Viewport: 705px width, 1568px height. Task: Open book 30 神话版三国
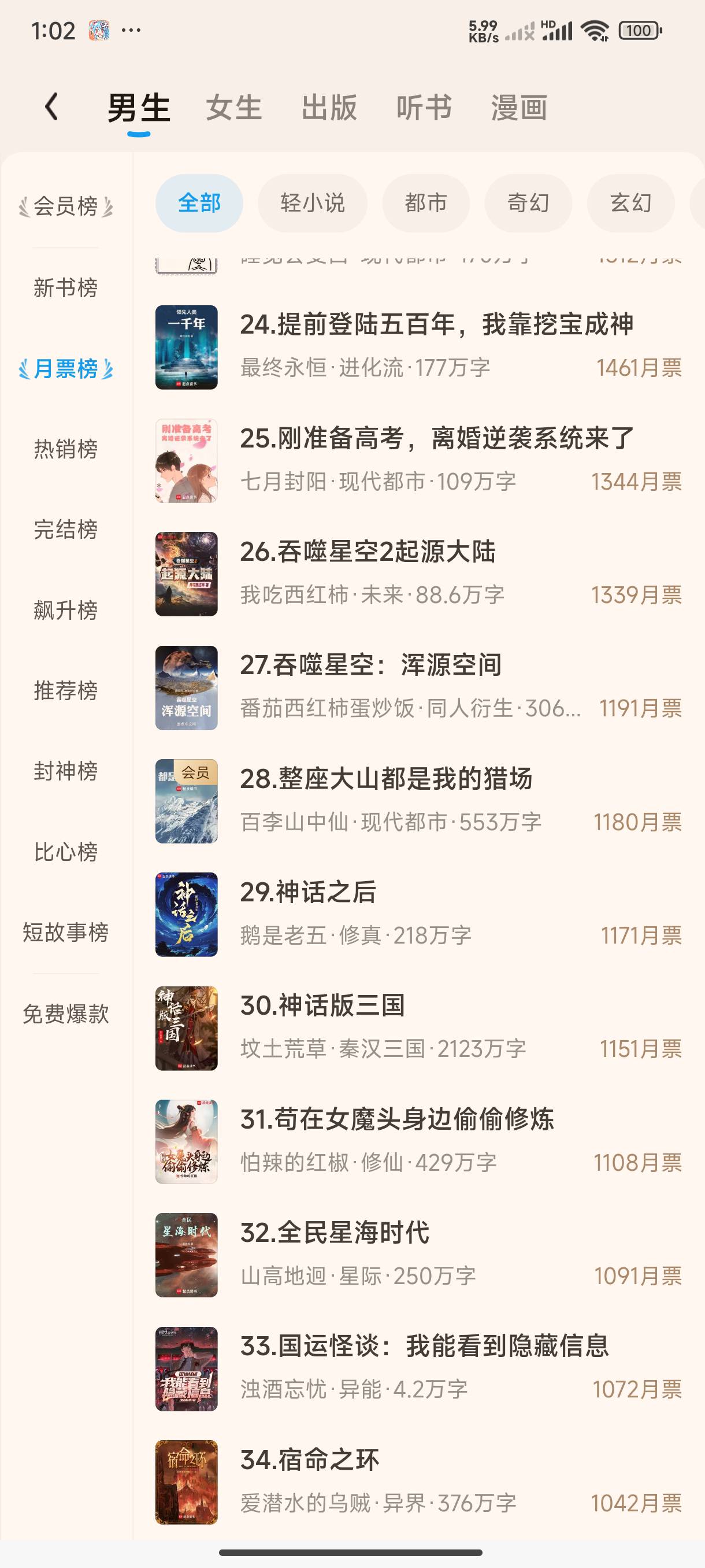322,1005
